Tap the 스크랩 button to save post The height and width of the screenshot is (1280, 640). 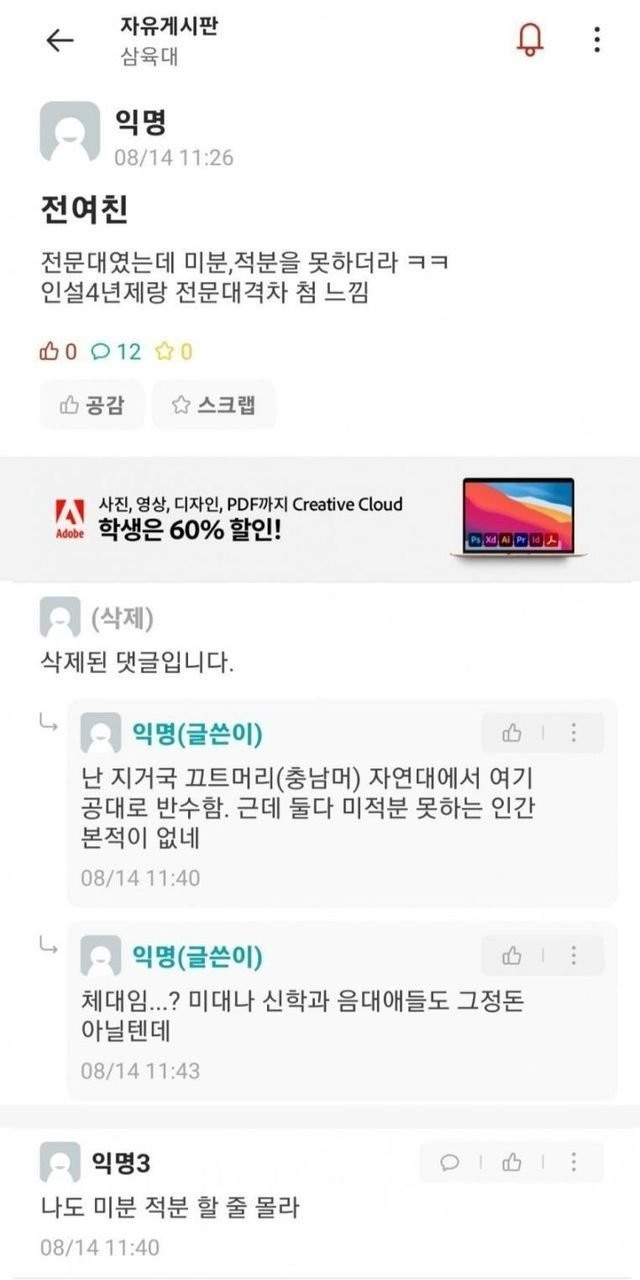[x=213, y=405]
